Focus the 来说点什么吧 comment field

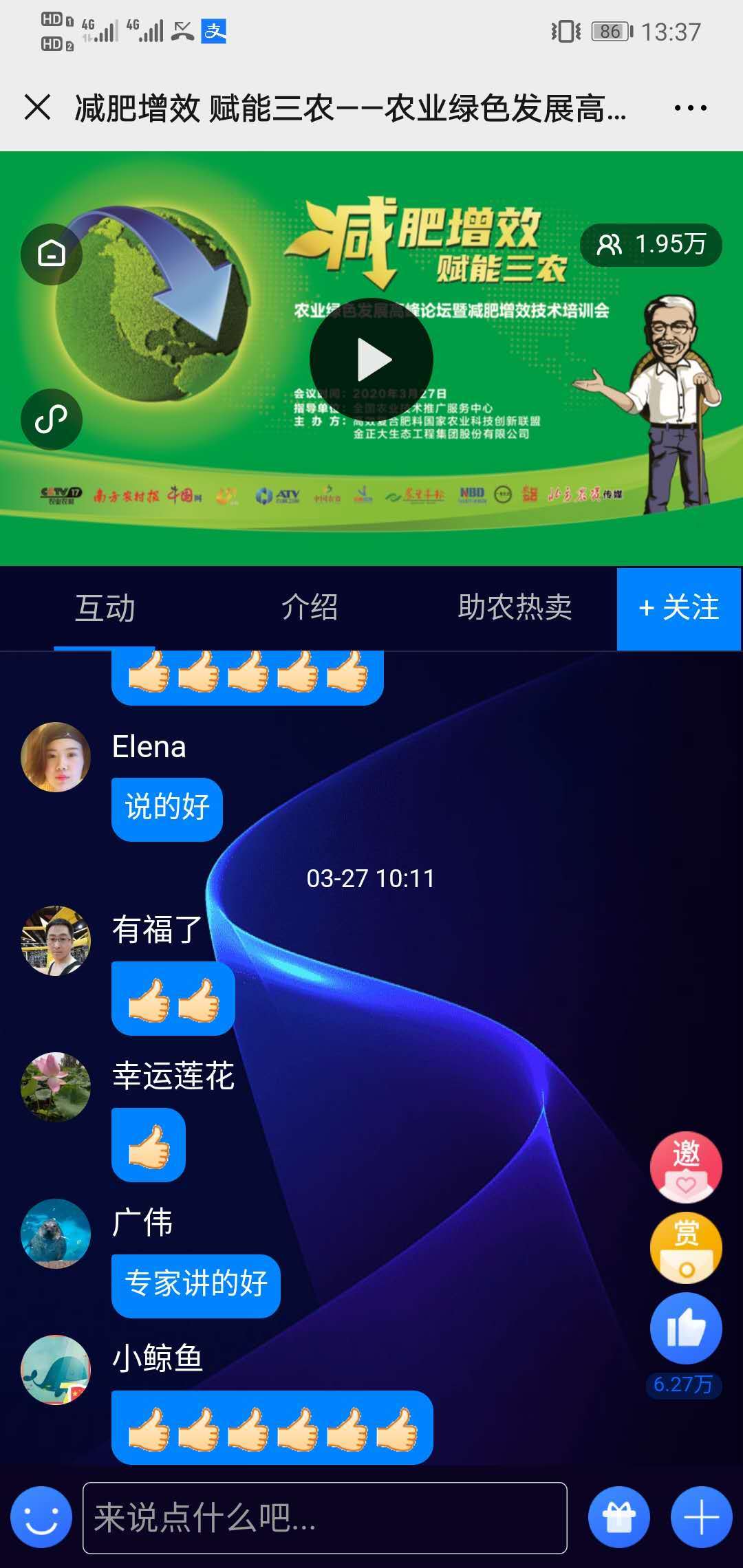pyautogui.click(x=325, y=1517)
